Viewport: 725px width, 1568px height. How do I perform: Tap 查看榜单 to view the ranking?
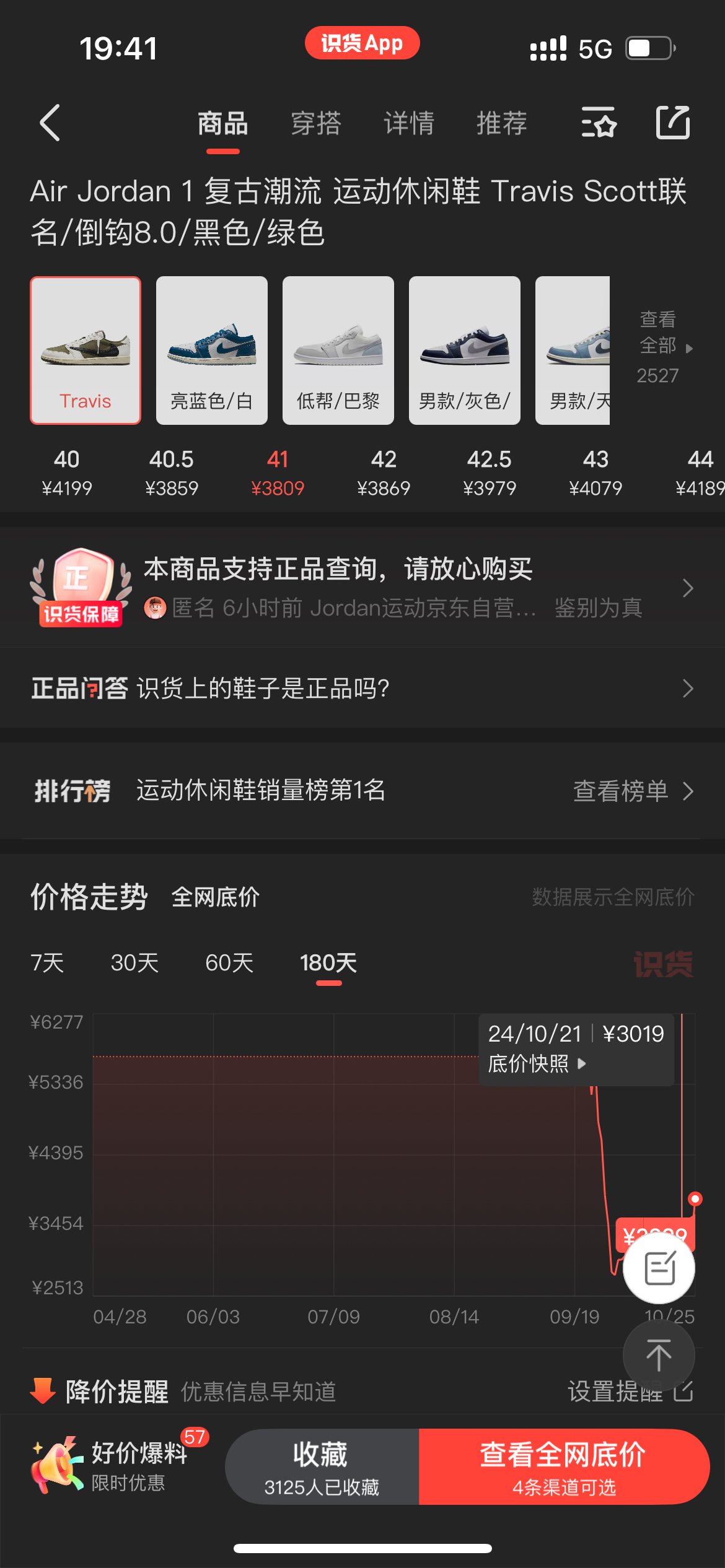pos(632,791)
